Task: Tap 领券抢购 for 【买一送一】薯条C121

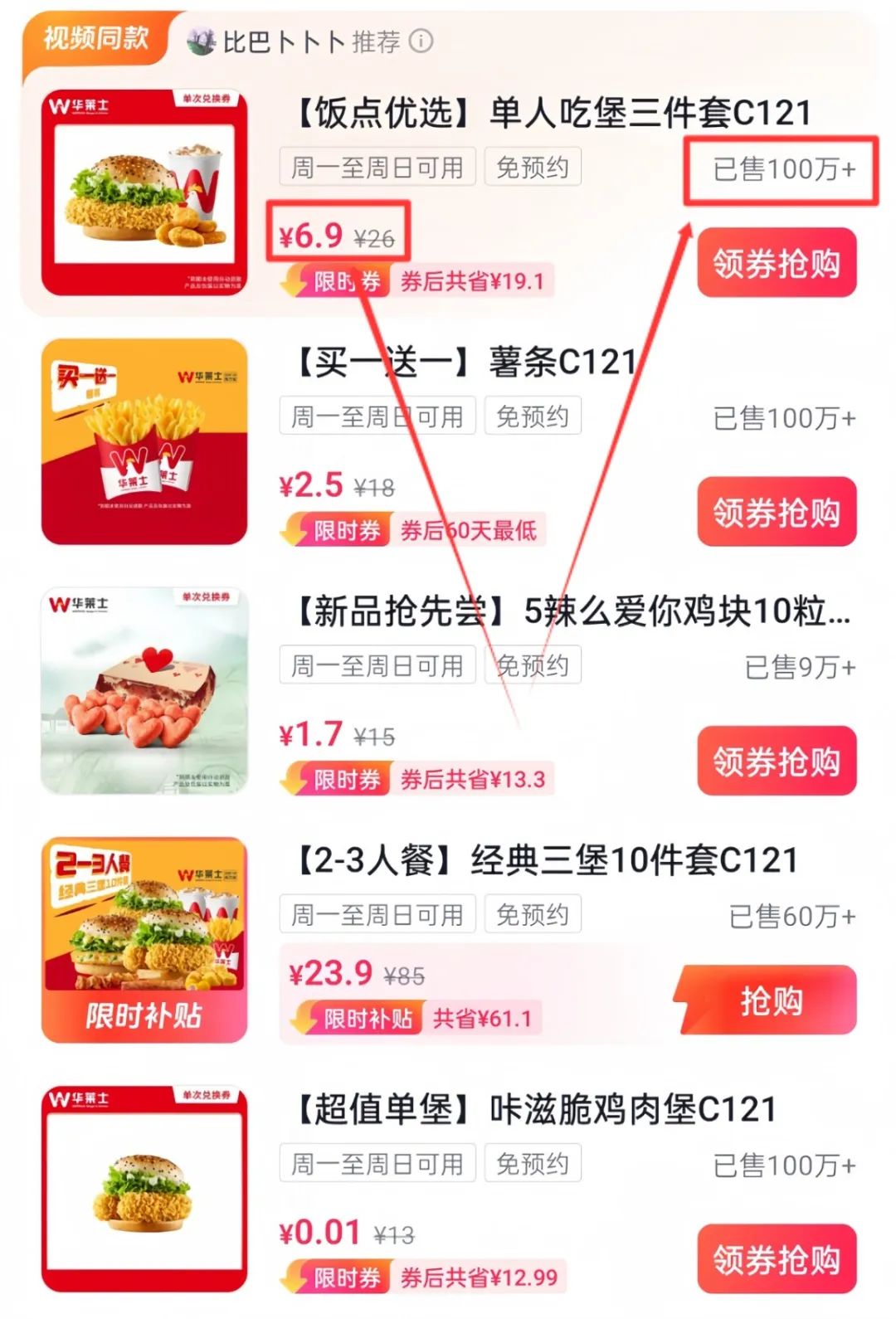Action: pyautogui.click(x=777, y=512)
